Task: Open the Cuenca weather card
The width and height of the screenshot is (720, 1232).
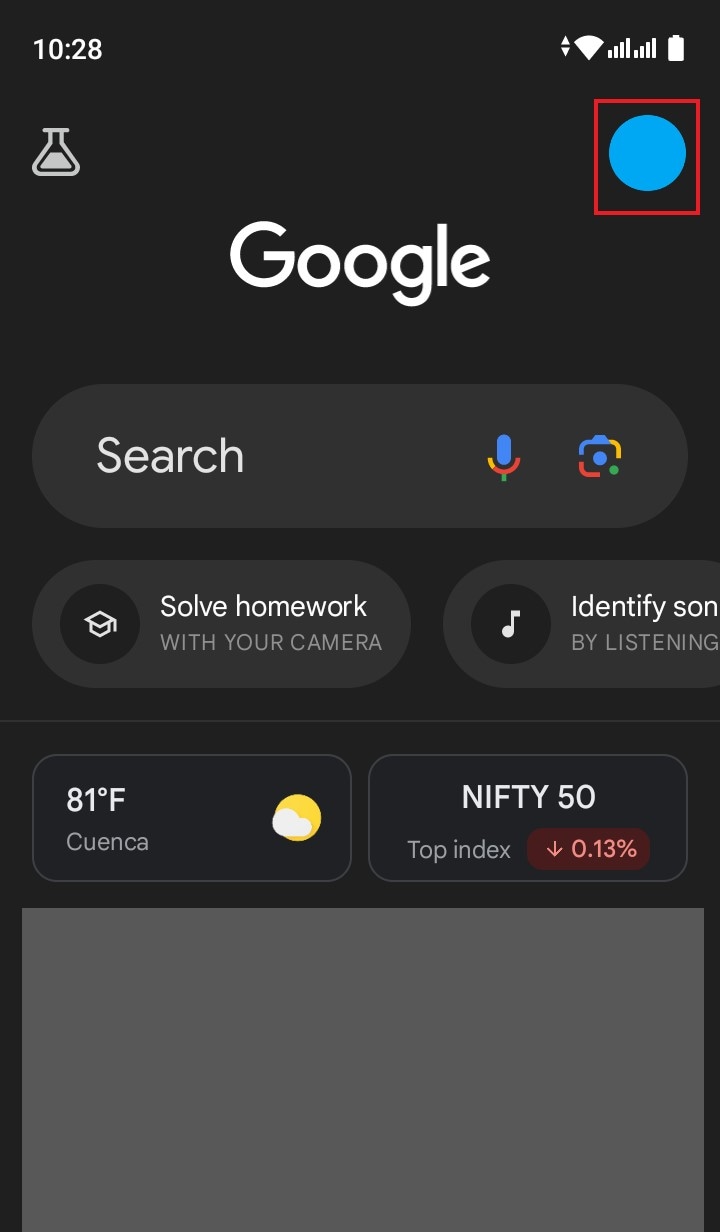Action: click(192, 818)
